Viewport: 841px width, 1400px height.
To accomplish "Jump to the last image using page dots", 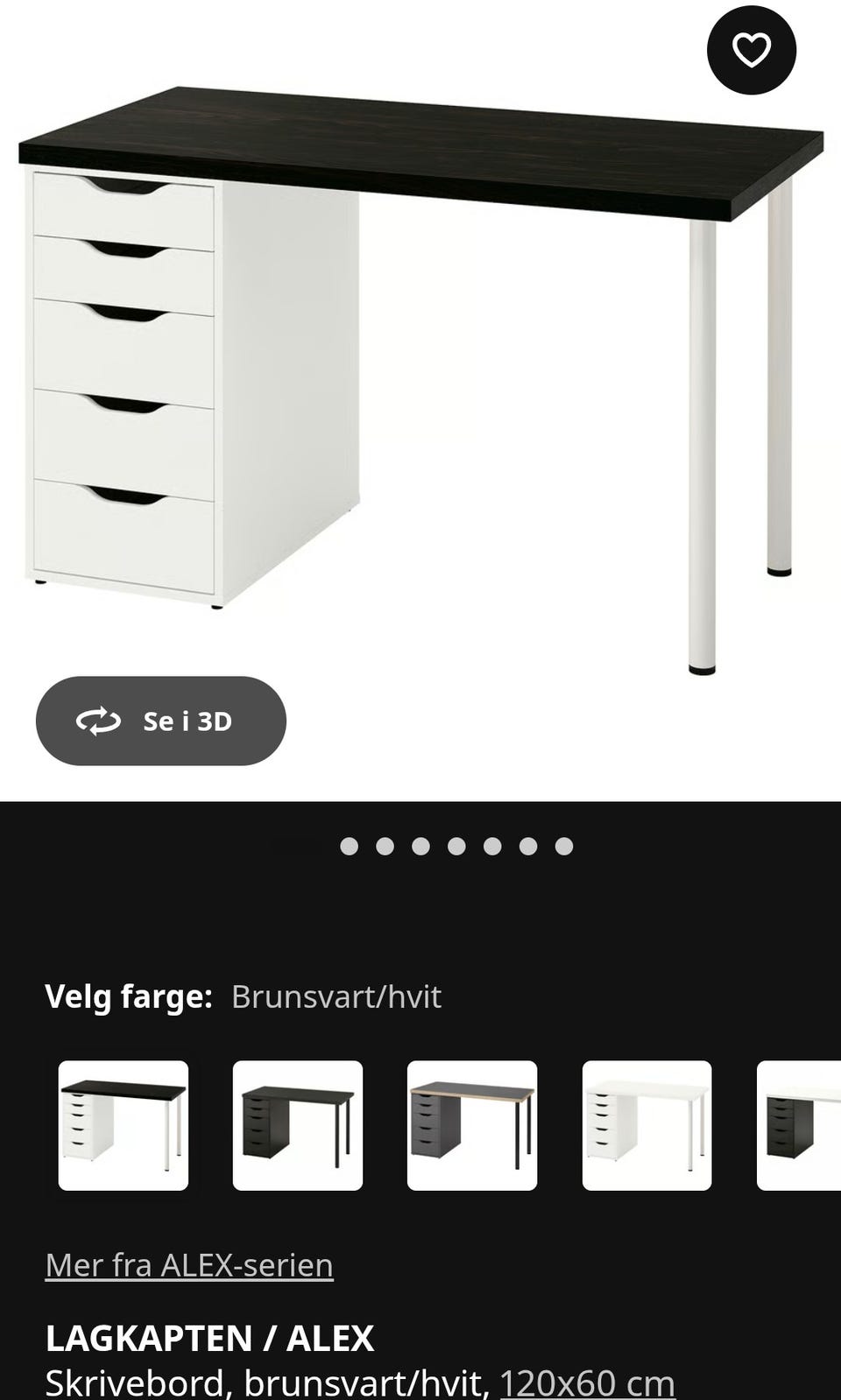I will pyautogui.click(x=564, y=846).
